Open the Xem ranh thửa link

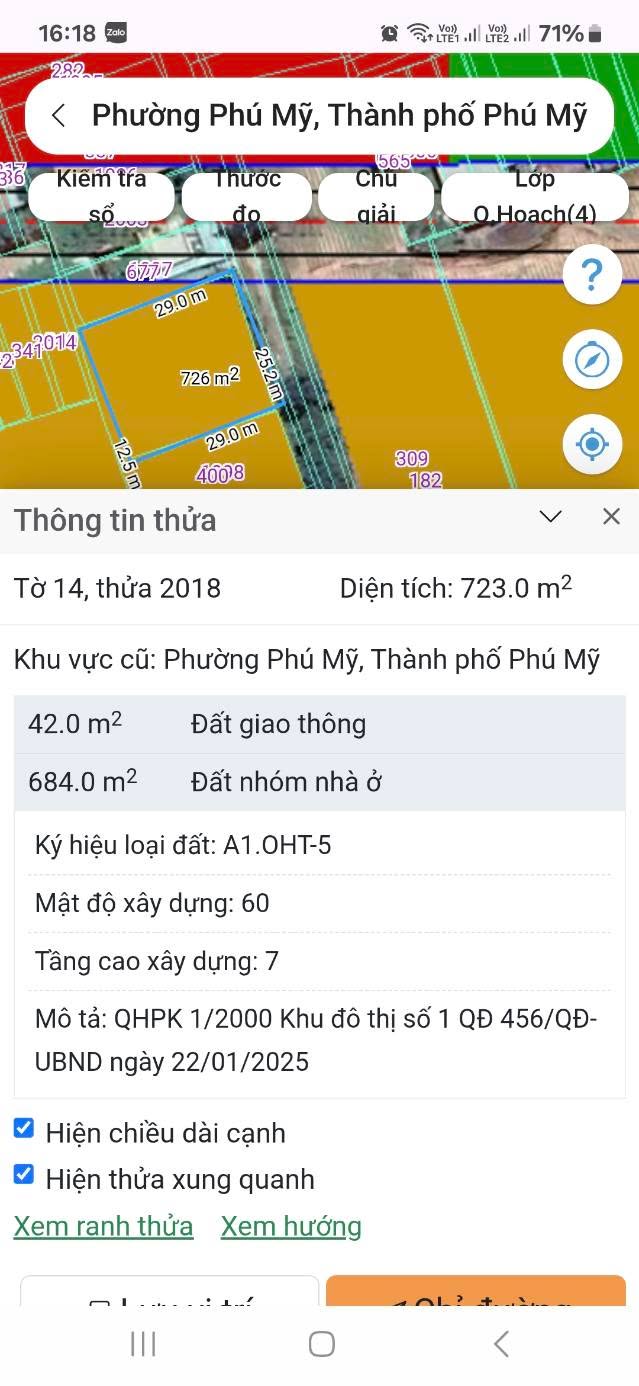(x=103, y=1226)
